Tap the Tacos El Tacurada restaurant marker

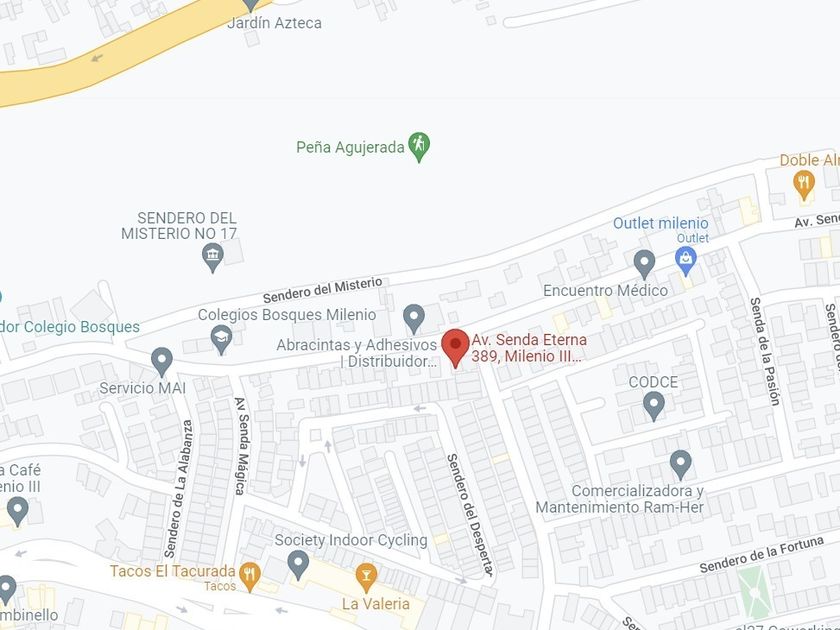click(x=250, y=573)
